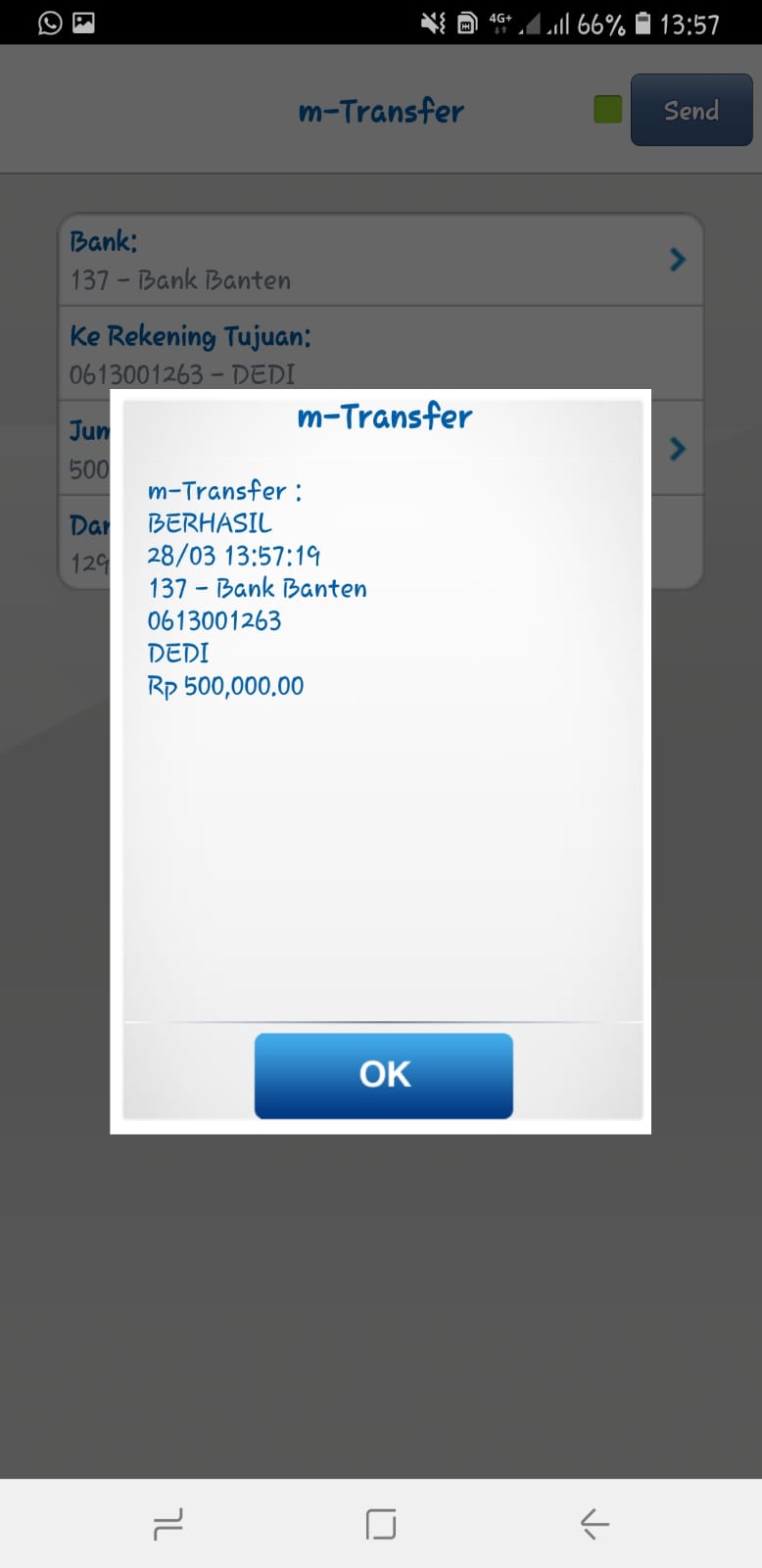
Task: Open the Bank selection row
Action: pyautogui.click(x=380, y=260)
